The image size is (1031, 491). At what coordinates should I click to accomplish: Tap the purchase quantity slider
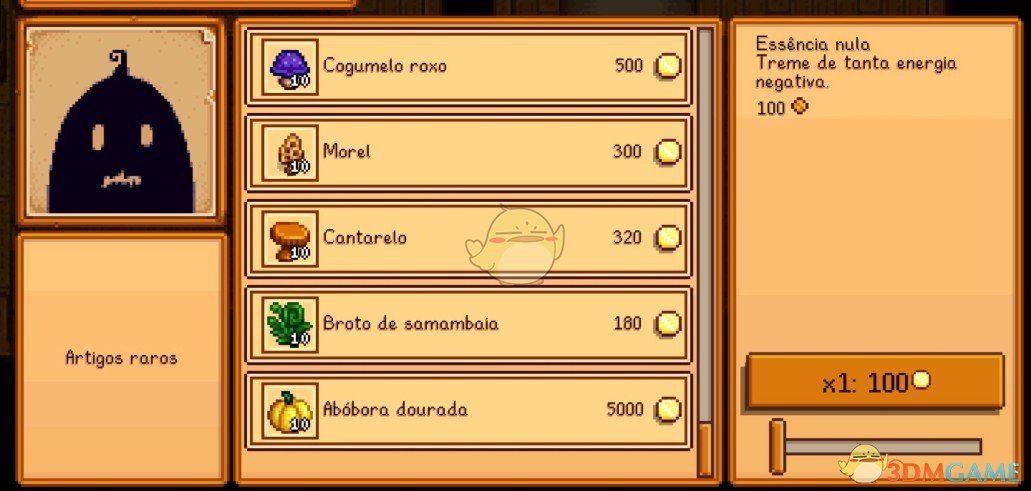(x=876, y=447)
